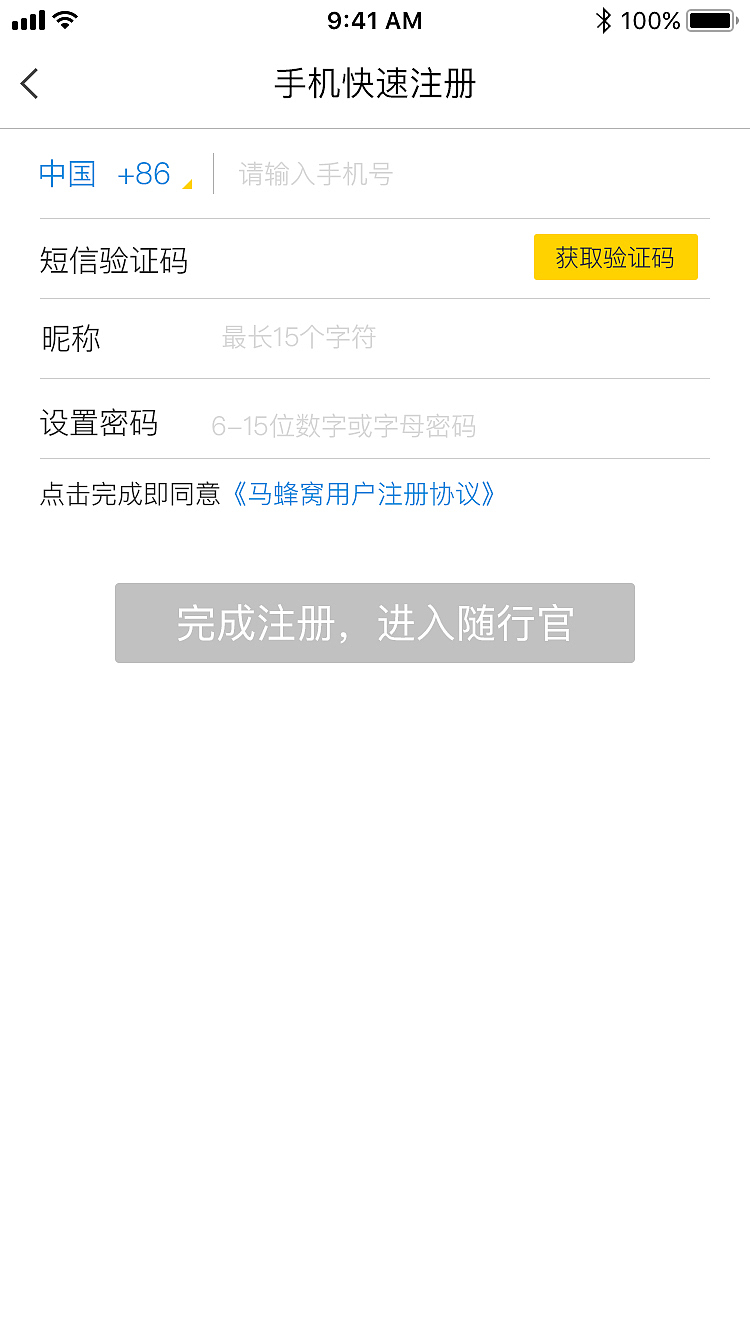Open the 中国 +86 country code picker

(114, 174)
